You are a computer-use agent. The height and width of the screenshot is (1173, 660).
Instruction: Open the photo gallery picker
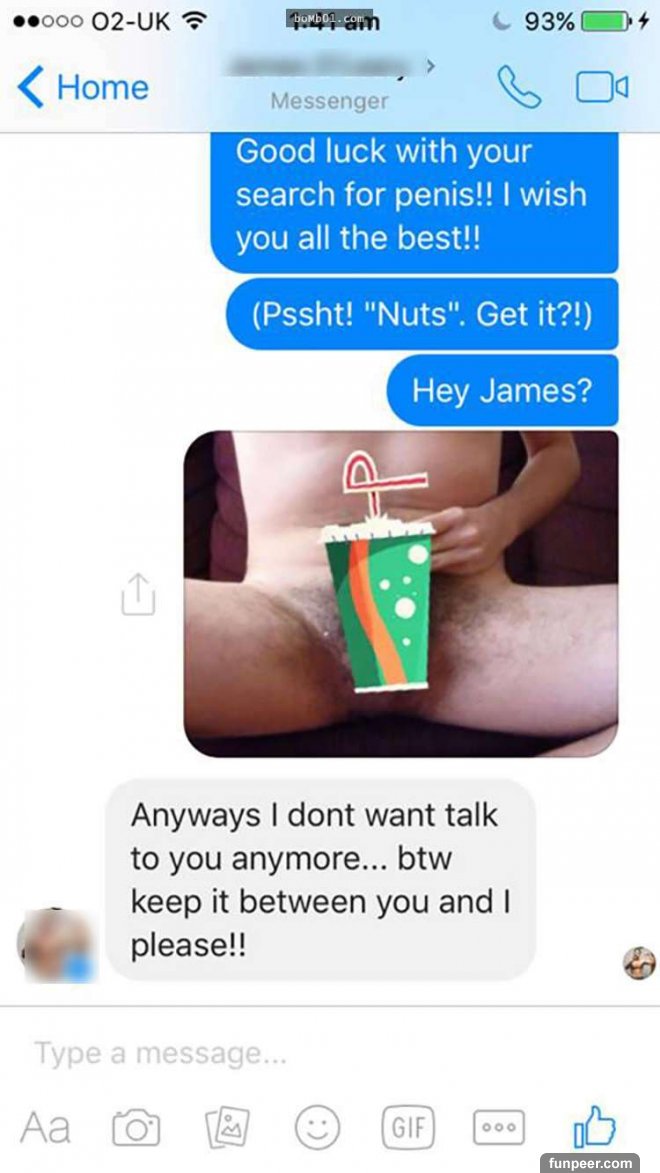coord(226,1128)
